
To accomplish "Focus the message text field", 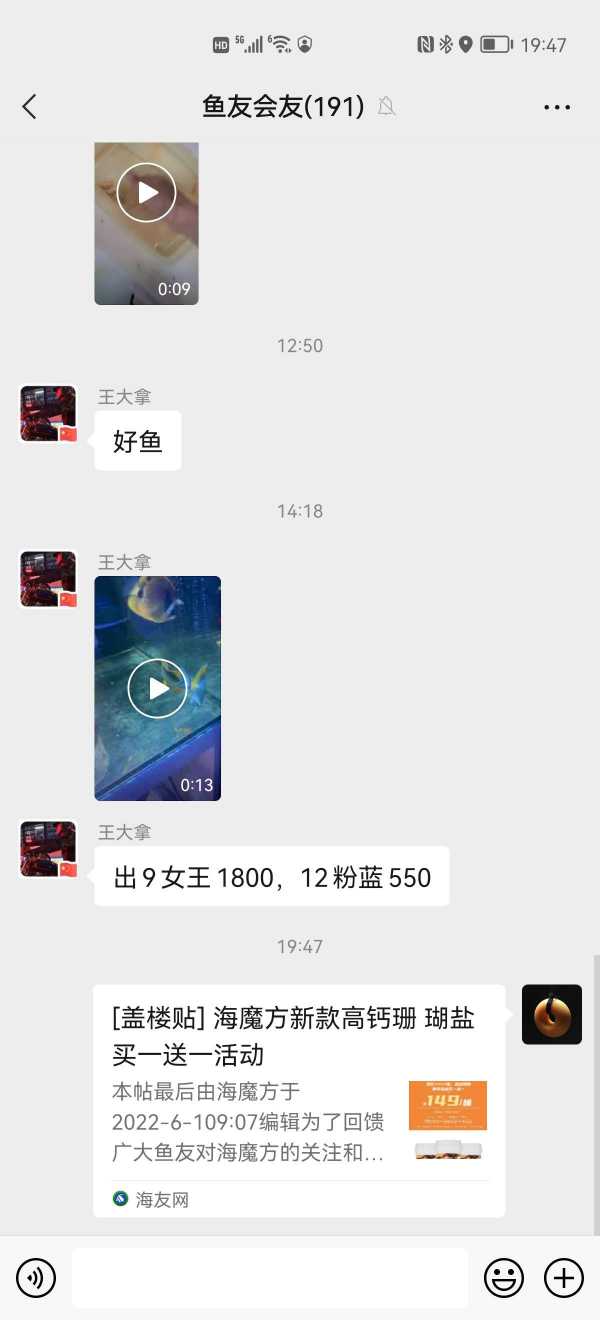I will pos(270,1278).
